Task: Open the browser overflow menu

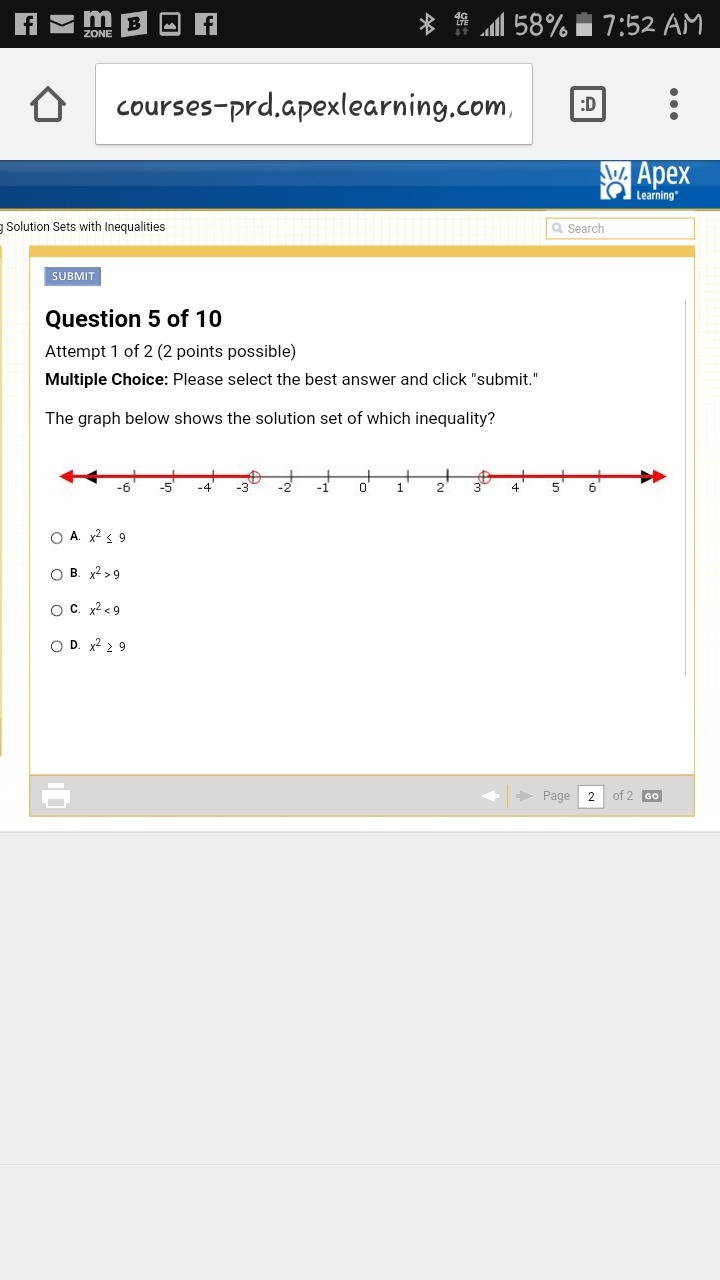Action: 674,104
